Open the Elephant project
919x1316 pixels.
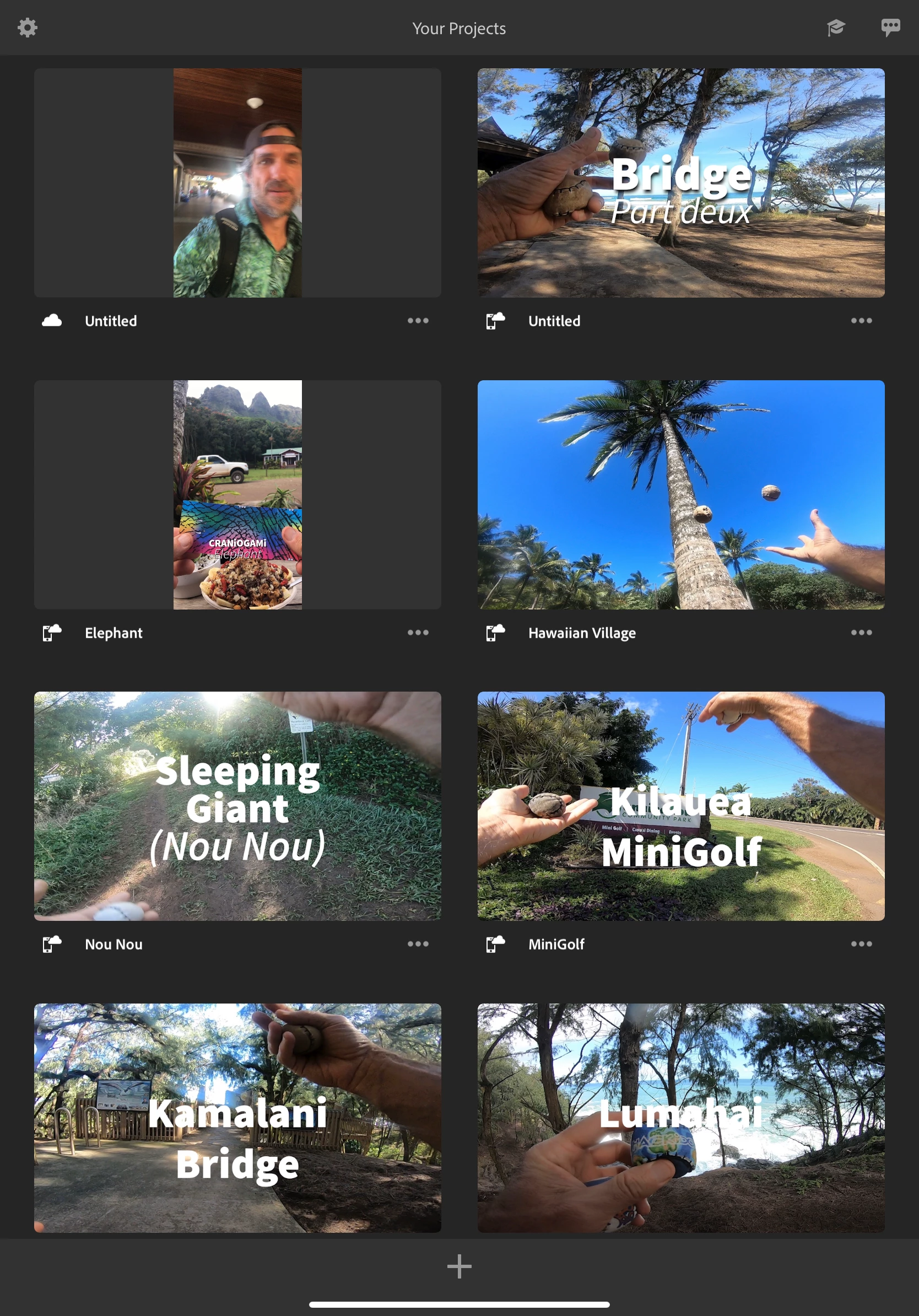pyautogui.click(x=237, y=495)
